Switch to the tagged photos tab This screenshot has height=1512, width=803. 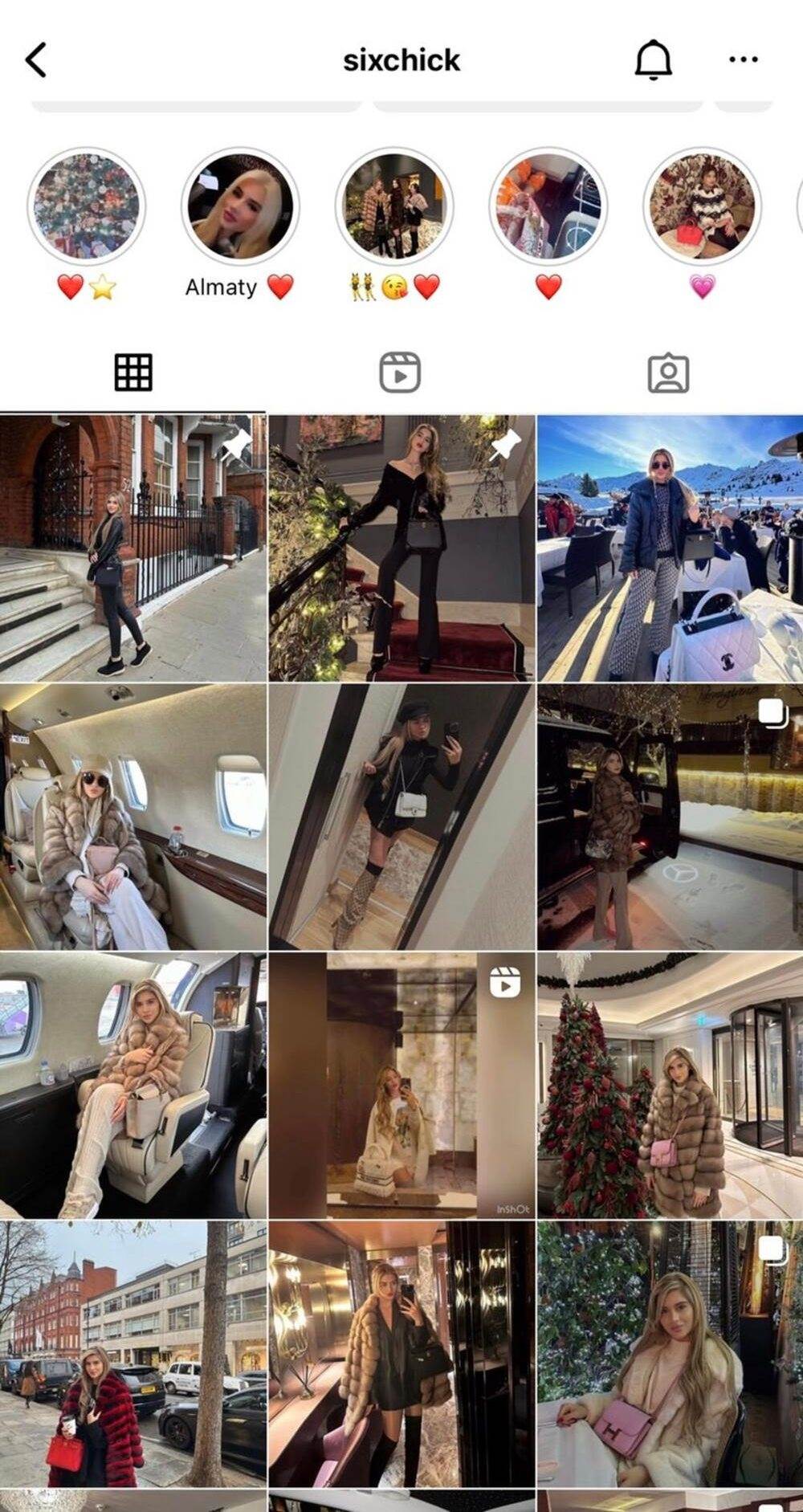pos(668,373)
